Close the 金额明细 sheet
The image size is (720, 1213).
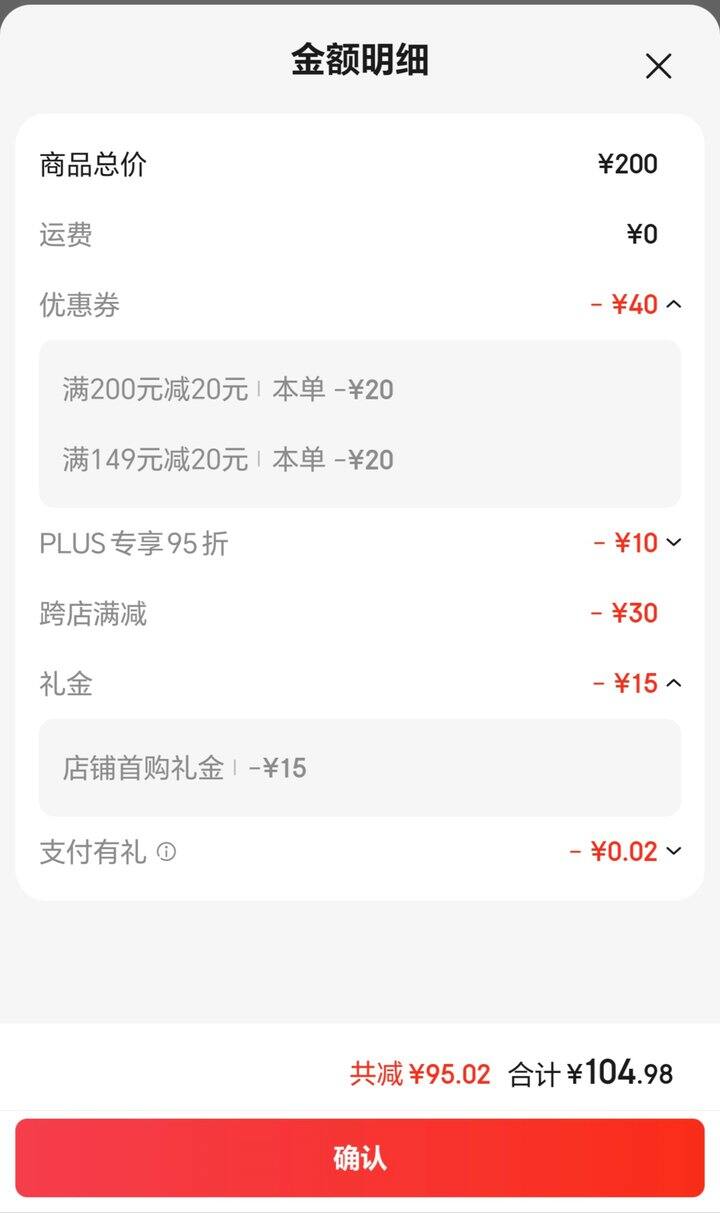pyautogui.click(x=658, y=66)
